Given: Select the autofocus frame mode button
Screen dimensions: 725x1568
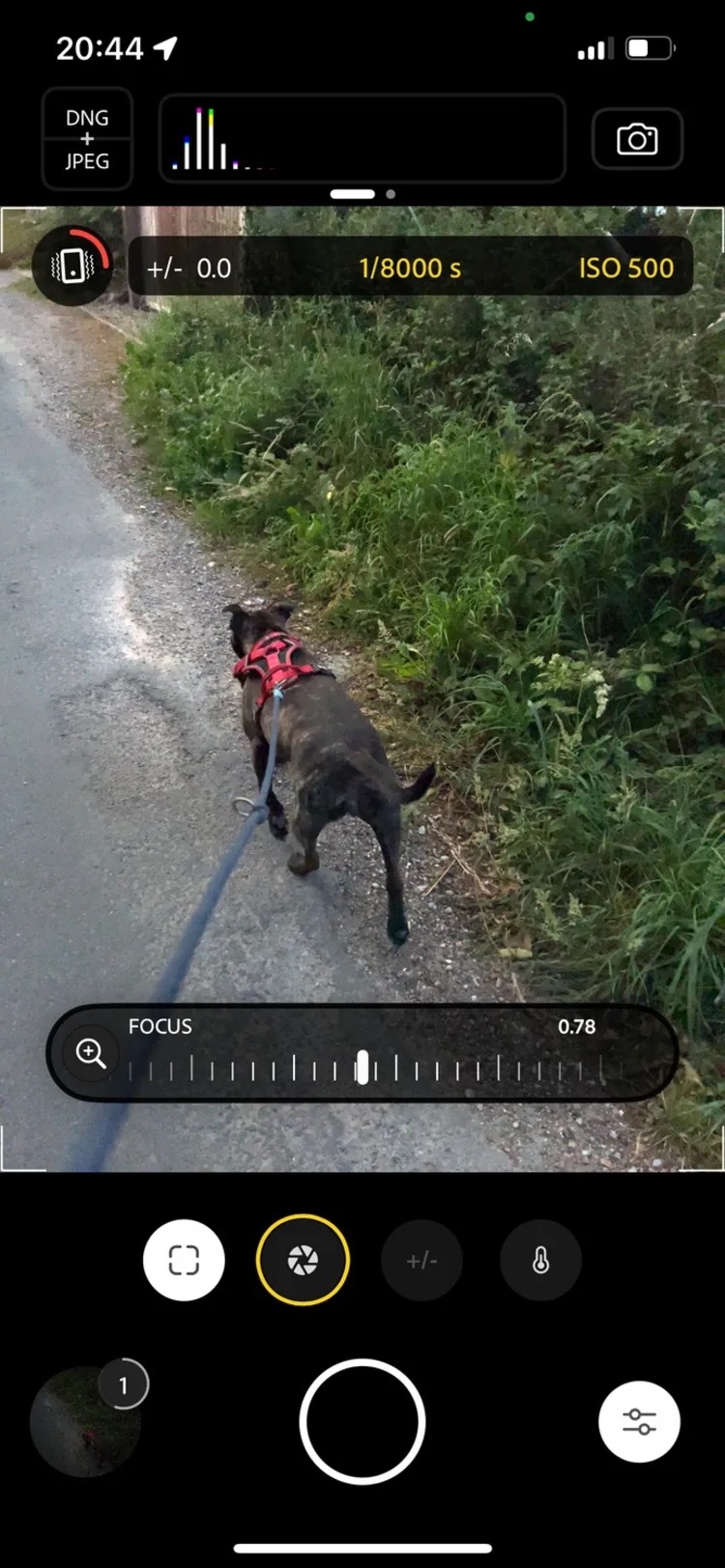Looking at the screenshot, I should pyautogui.click(x=184, y=1260).
